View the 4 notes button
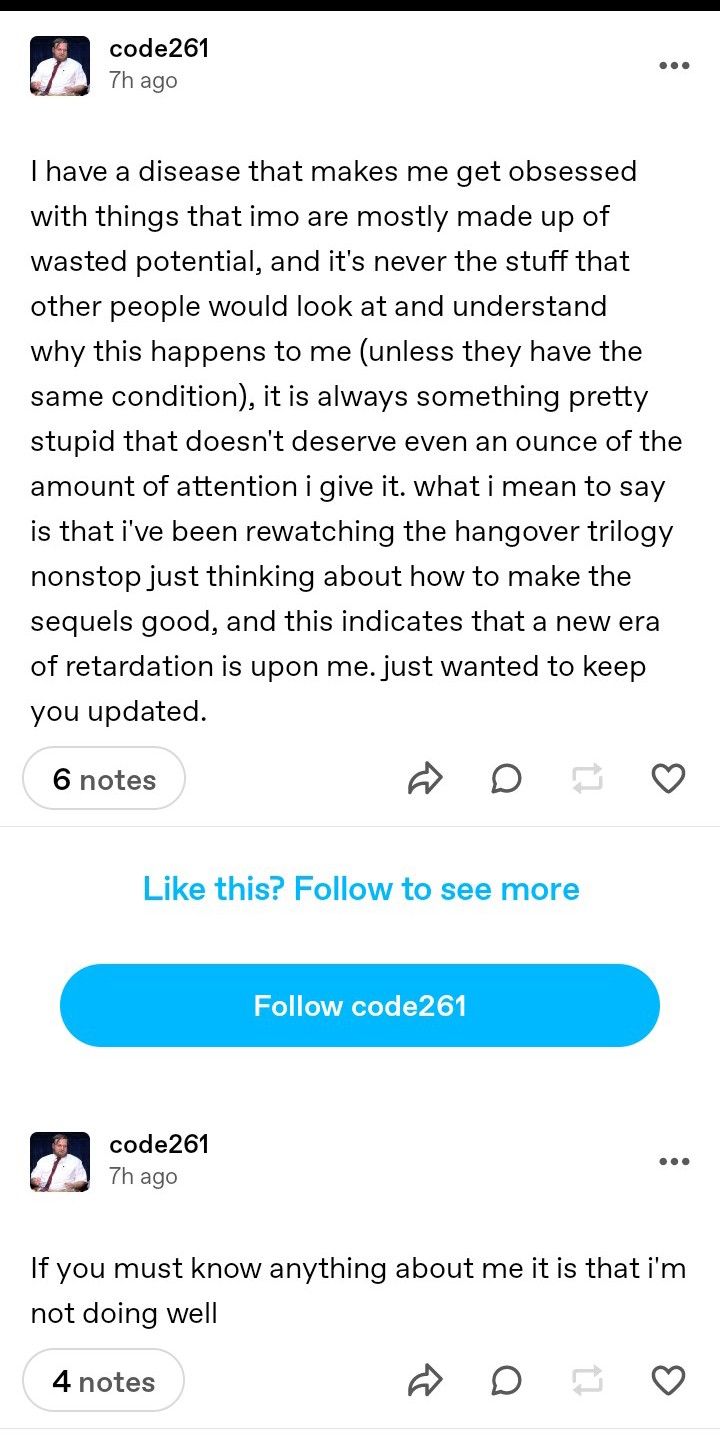The width and height of the screenshot is (720, 1444). [x=104, y=1380]
